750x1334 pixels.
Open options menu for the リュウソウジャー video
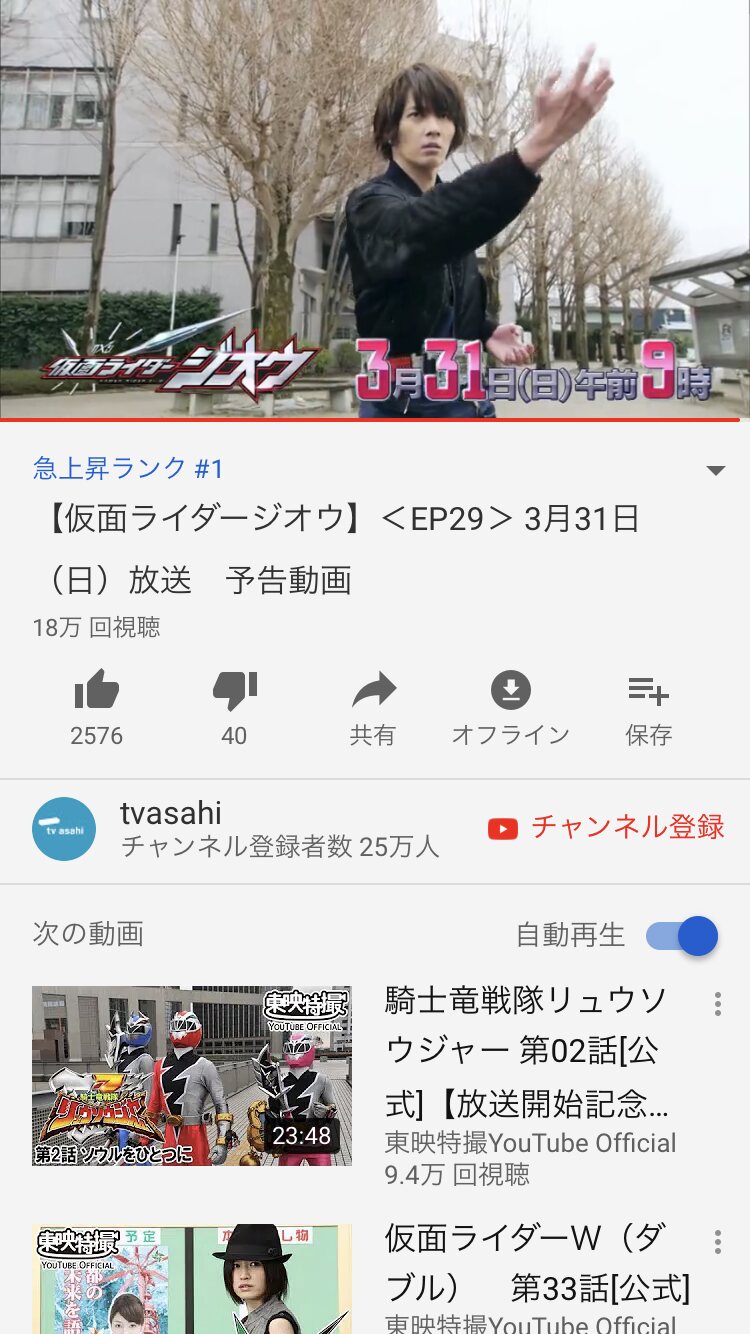(717, 1004)
